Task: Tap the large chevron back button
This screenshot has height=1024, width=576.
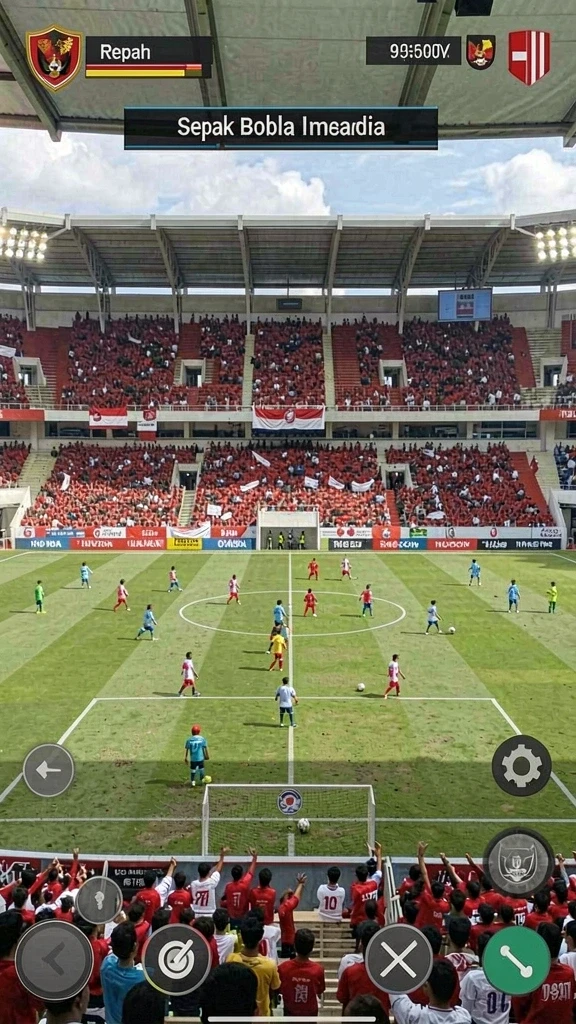Action: click(x=54, y=959)
